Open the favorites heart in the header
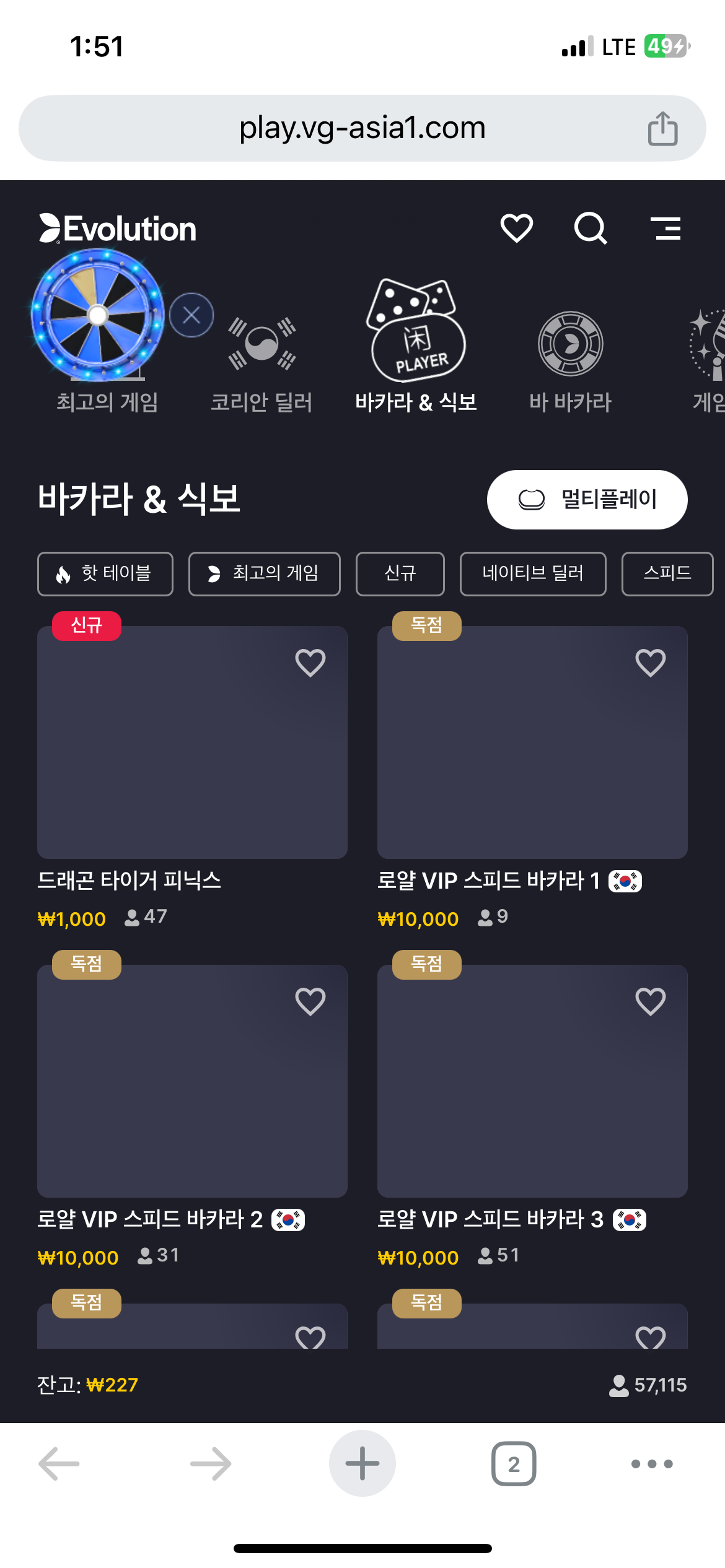 coord(516,228)
